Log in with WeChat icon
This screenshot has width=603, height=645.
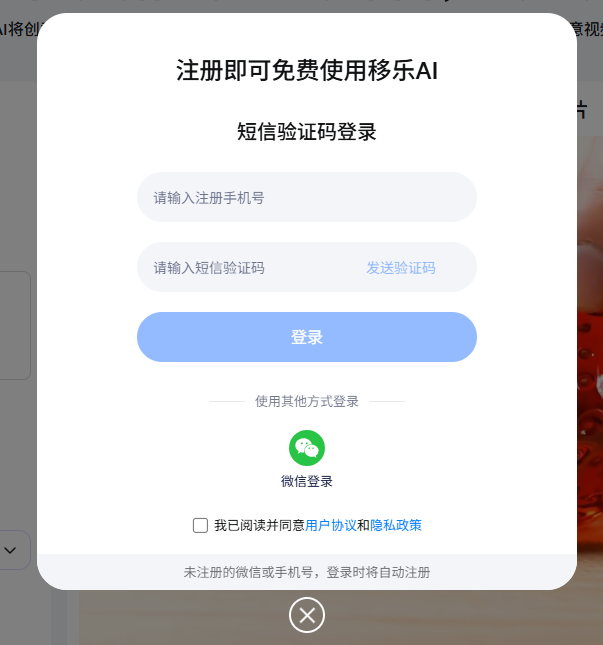[x=307, y=448]
